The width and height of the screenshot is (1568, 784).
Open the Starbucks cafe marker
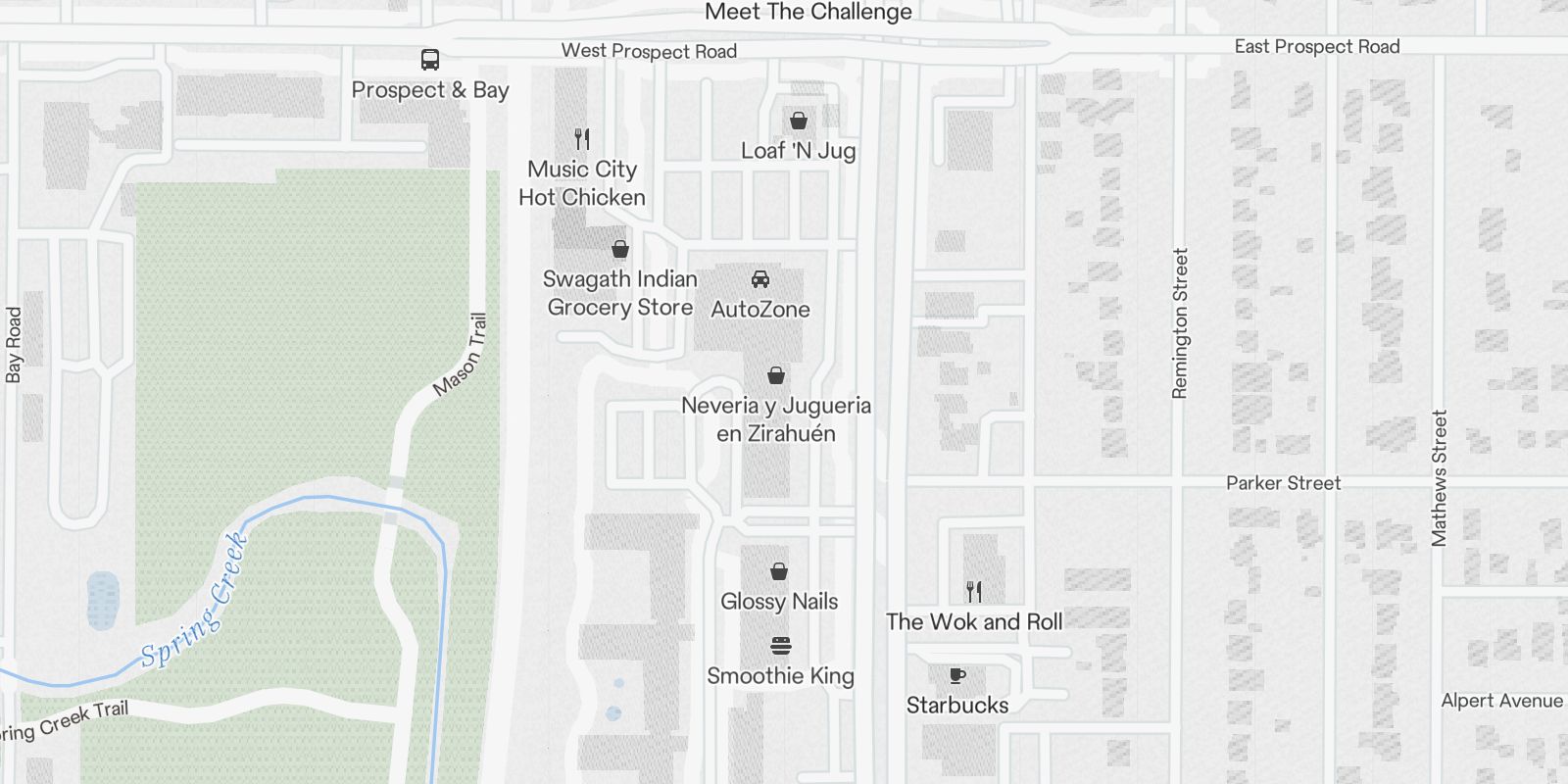click(957, 675)
